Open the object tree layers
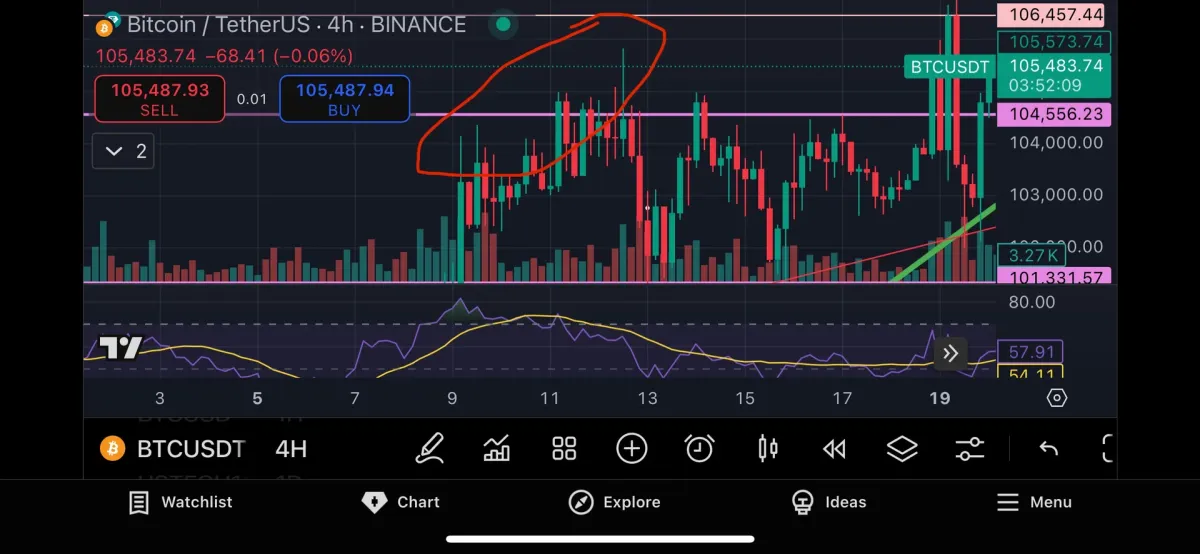 pyautogui.click(x=902, y=449)
